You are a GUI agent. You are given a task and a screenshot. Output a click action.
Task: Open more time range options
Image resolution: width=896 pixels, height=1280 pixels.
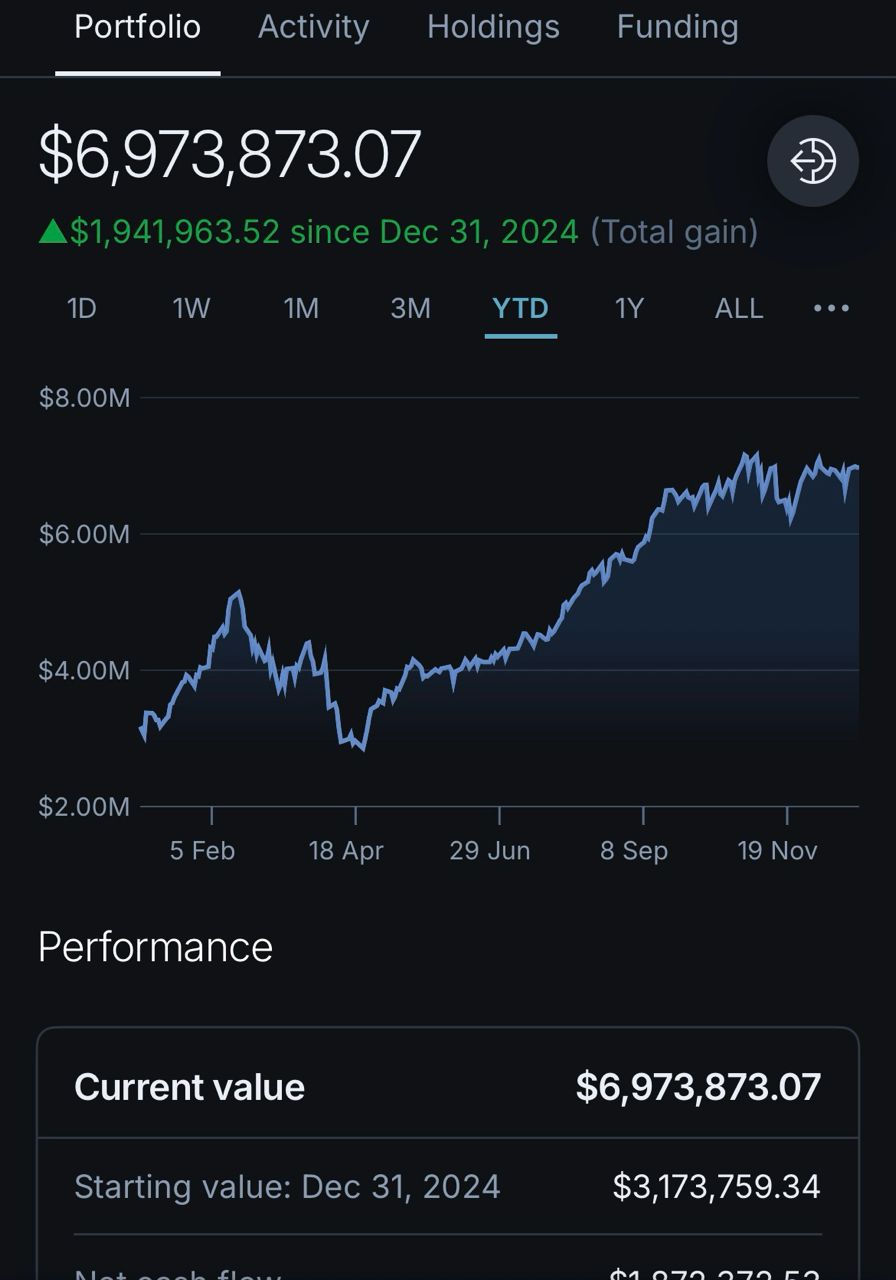click(x=831, y=308)
